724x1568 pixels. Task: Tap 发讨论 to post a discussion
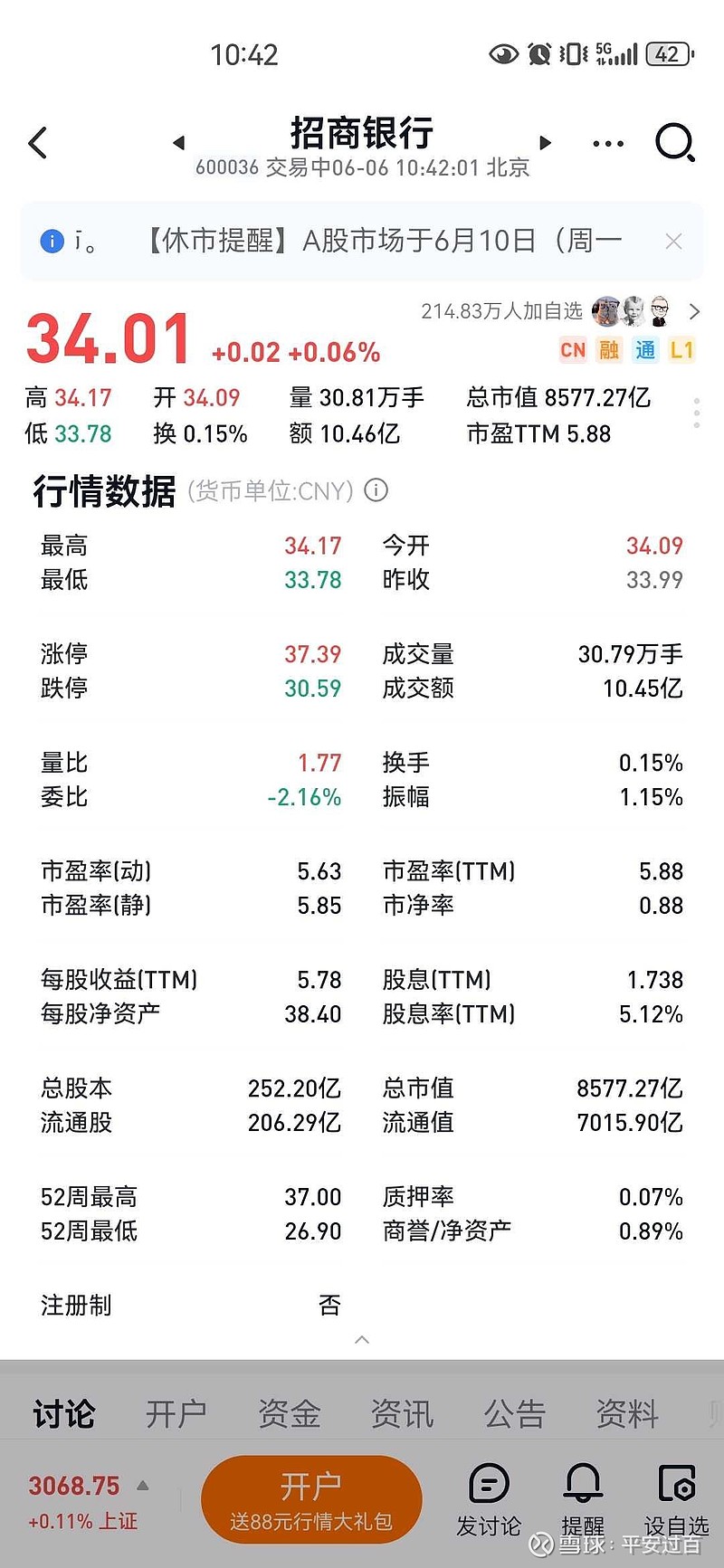(489, 1500)
